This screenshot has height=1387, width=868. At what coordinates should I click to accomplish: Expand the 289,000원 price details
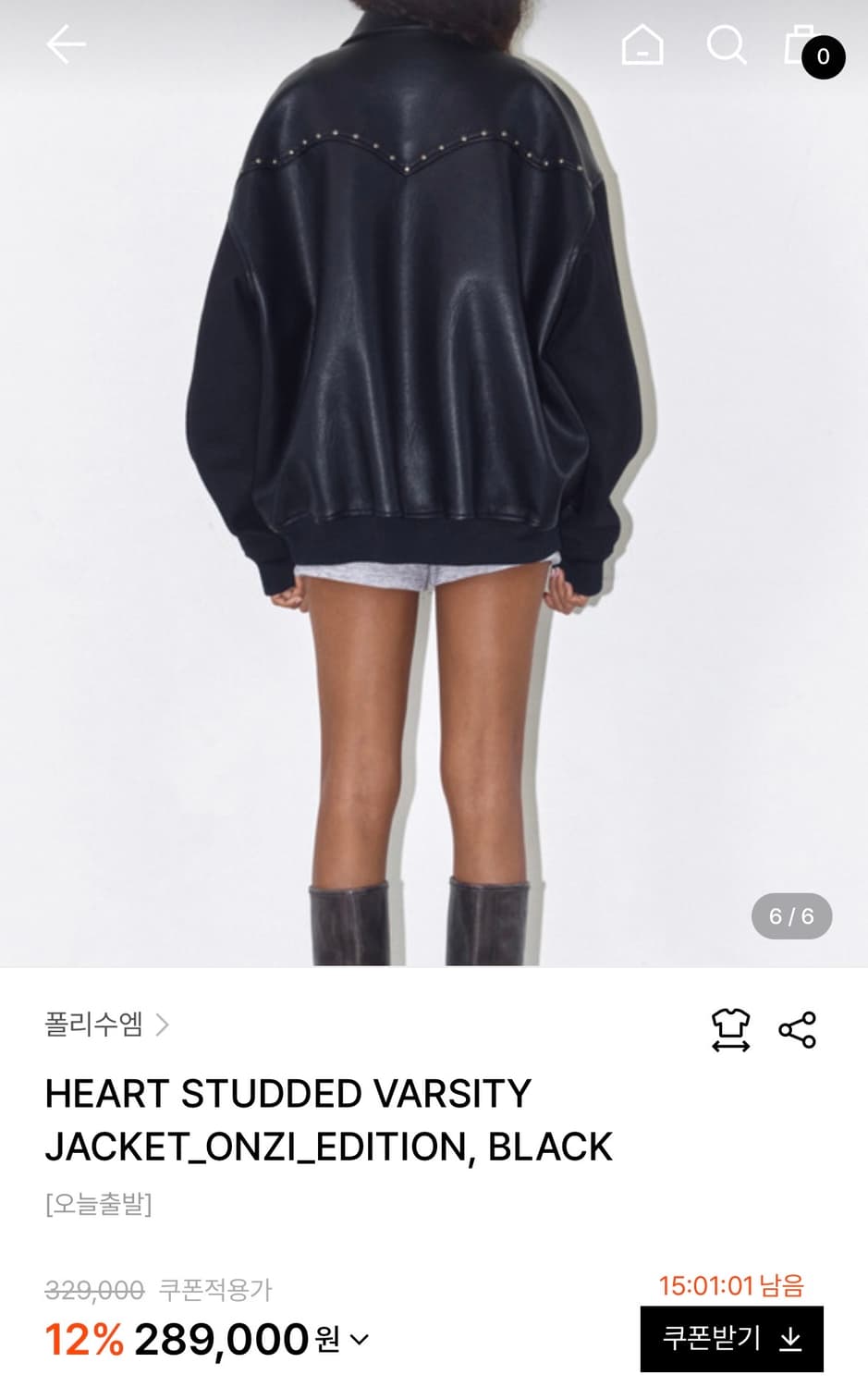360,1339
